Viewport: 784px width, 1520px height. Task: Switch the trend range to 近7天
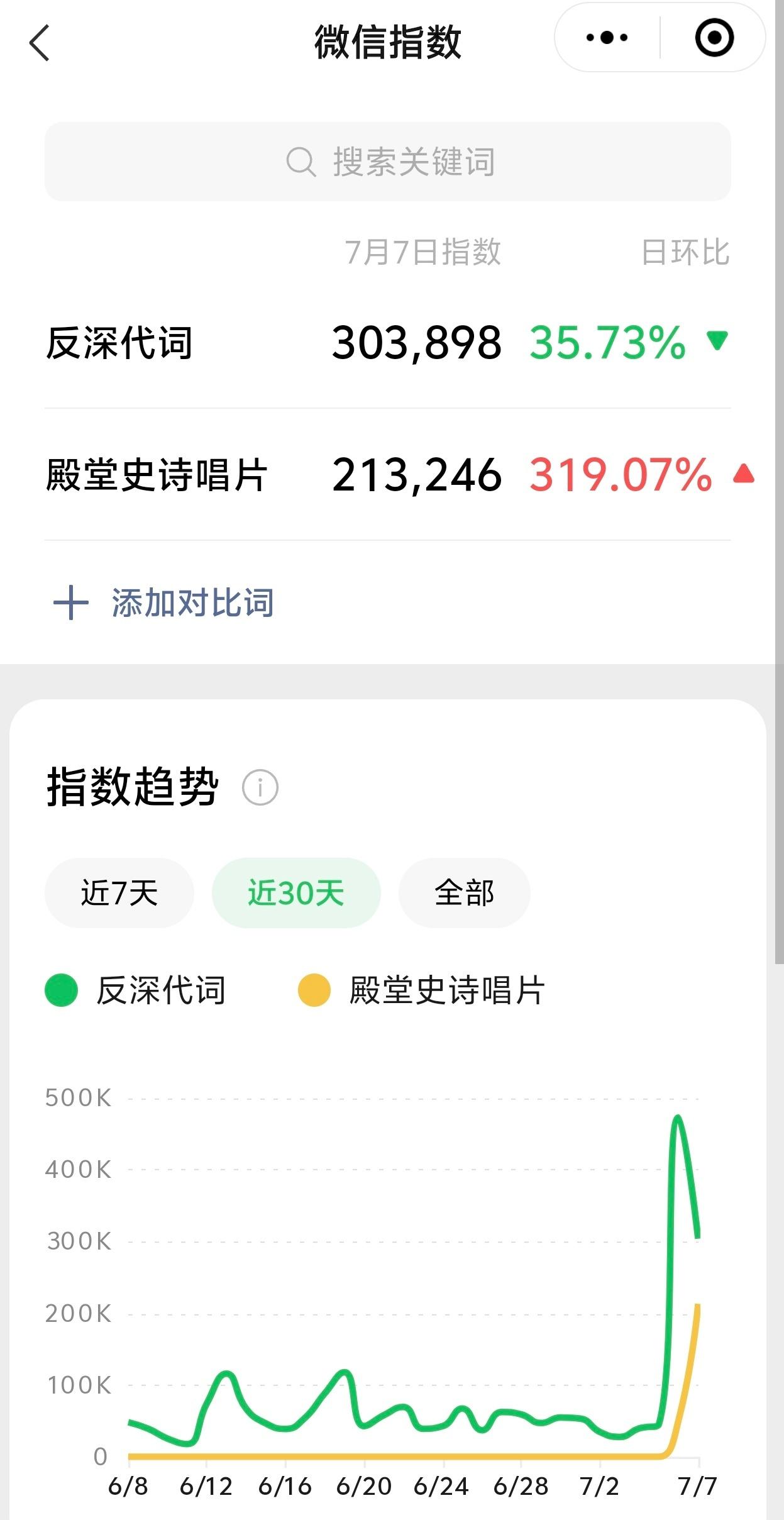point(119,892)
